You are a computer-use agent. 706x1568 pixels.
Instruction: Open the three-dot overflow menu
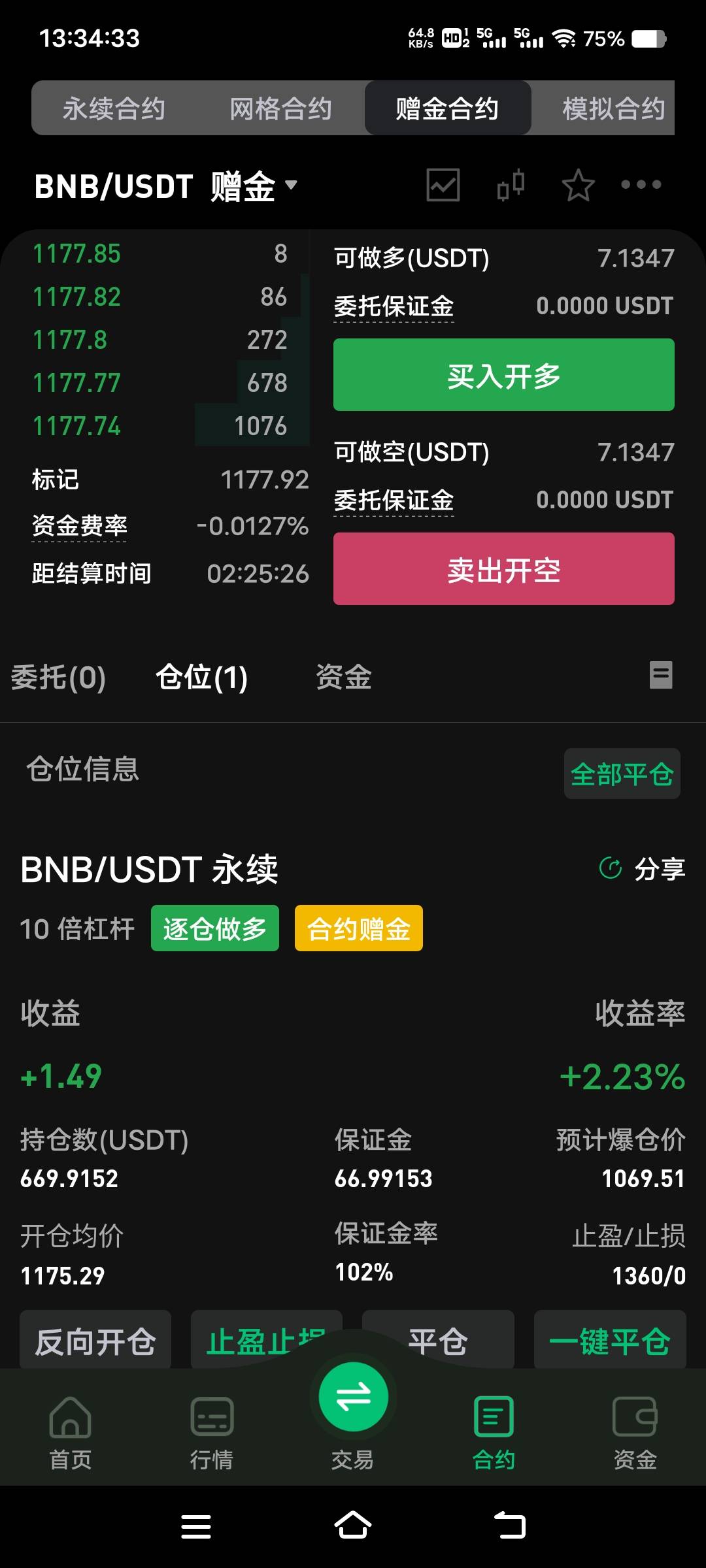[x=641, y=185]
